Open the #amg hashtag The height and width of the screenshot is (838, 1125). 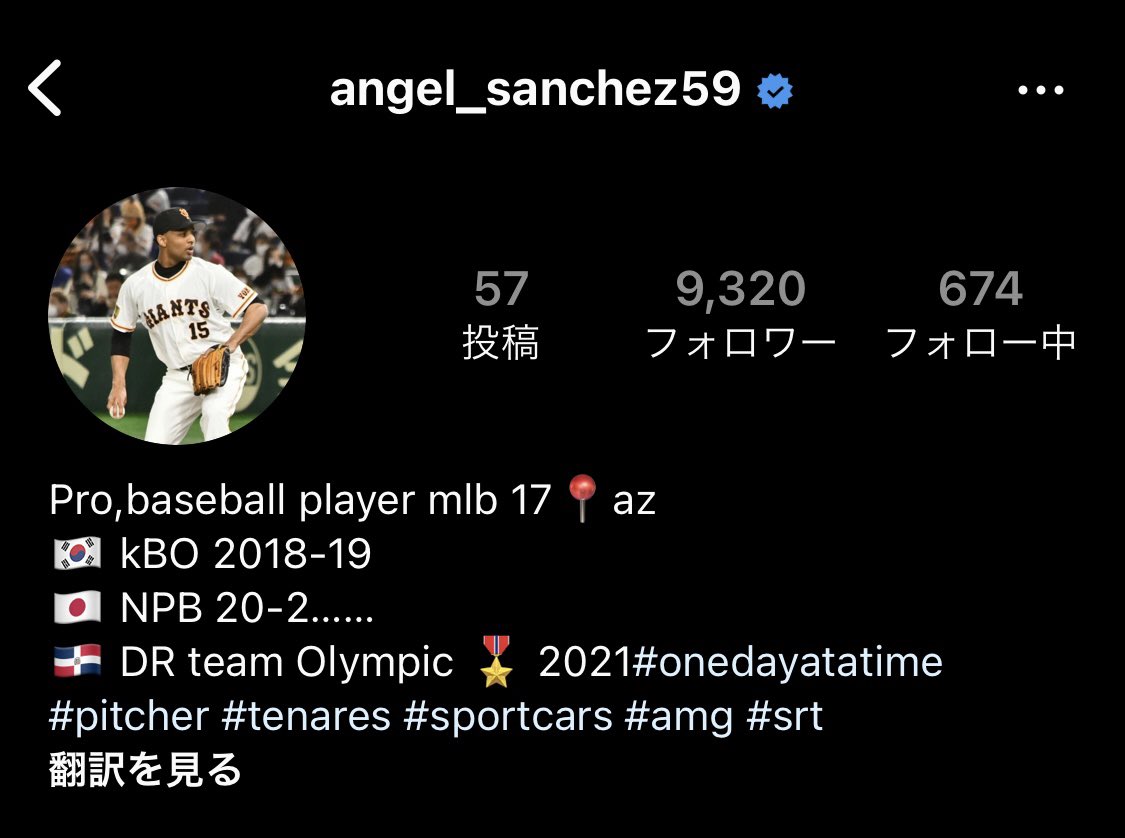coord(678,717)
